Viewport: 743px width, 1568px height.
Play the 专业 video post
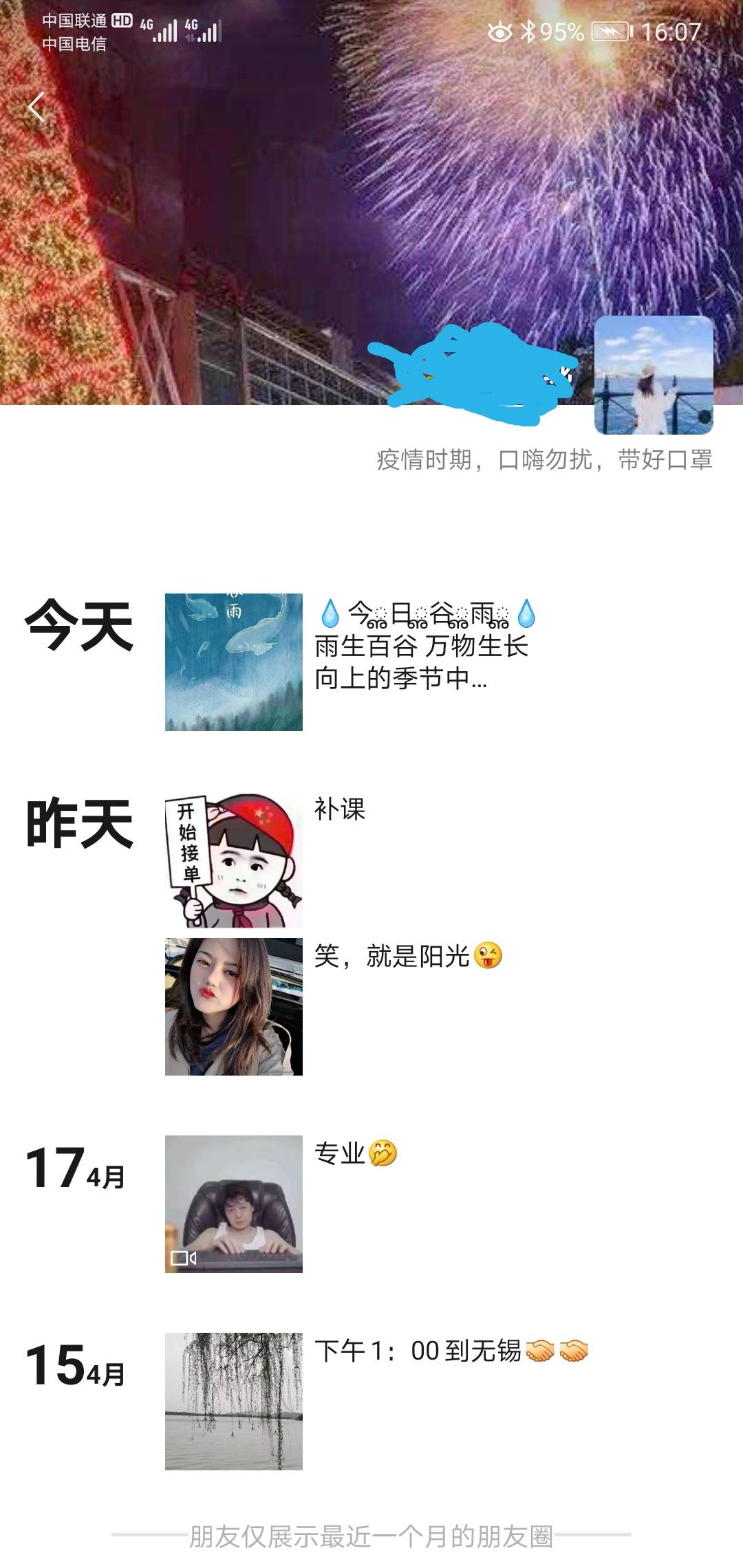coord(234,1204)
